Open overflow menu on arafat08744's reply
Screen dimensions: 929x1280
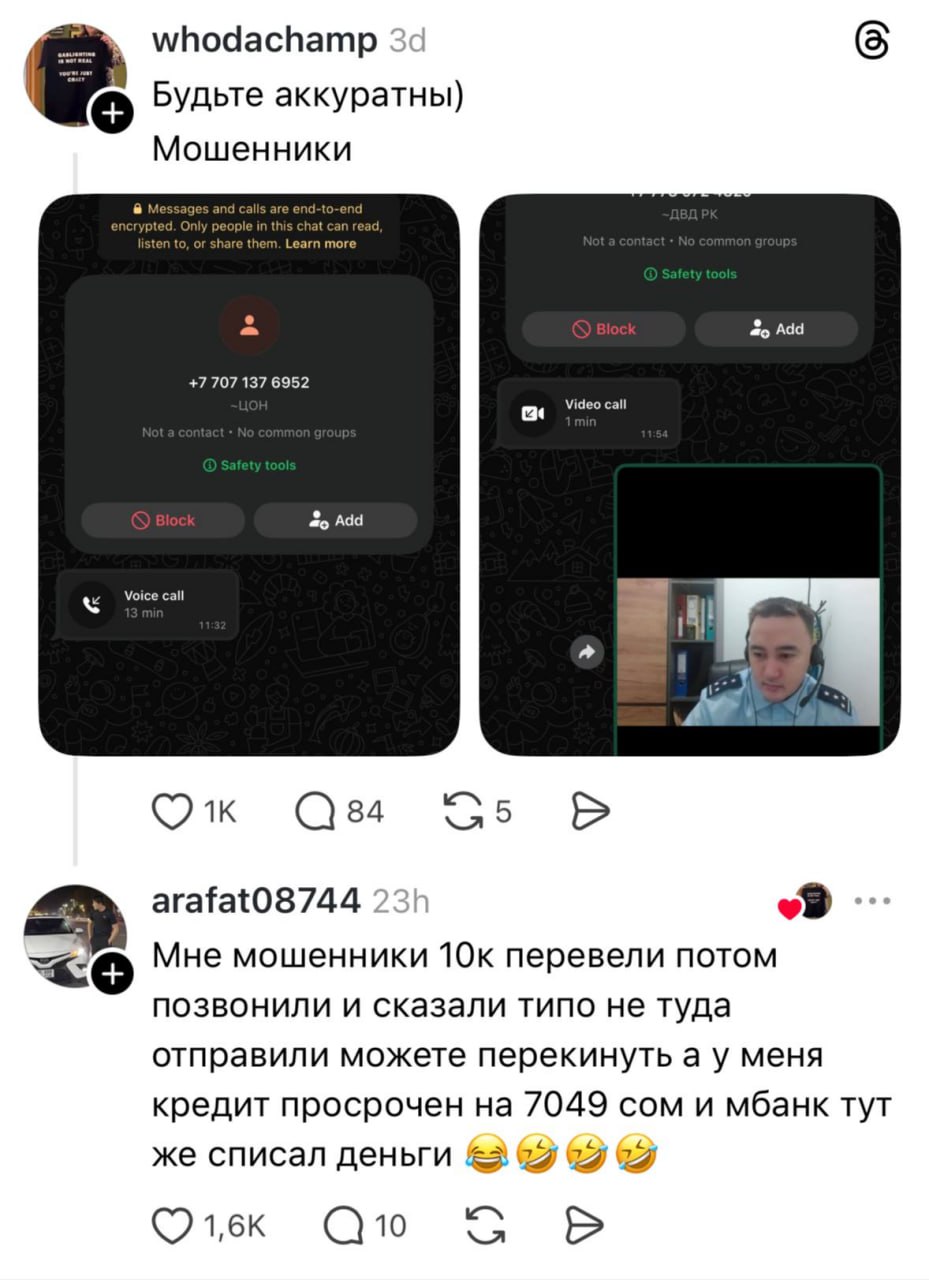click(872, 901)
